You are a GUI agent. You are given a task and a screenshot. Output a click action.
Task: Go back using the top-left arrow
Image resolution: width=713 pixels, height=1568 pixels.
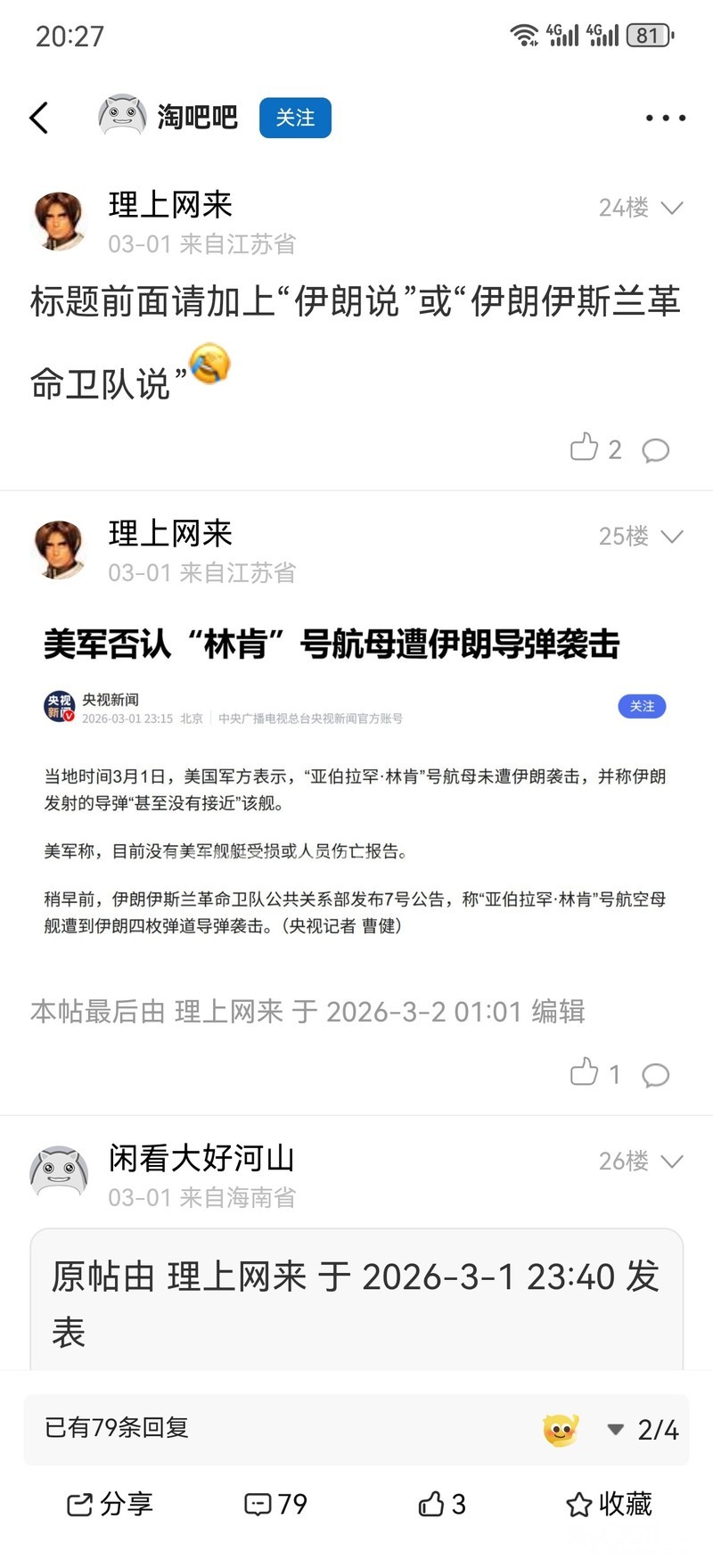click(38, 118)
